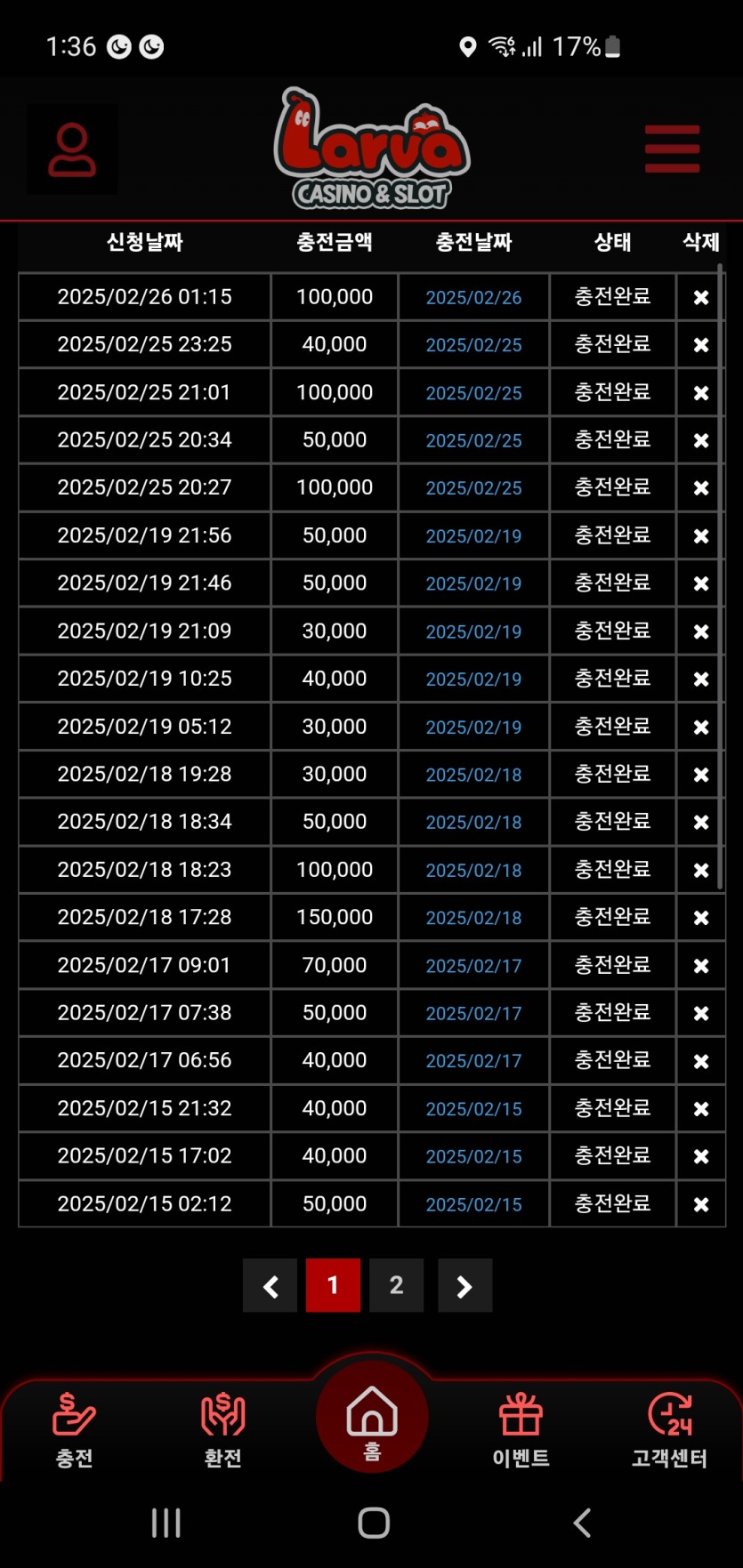
Task: Open the 이벤트 tab
Action: (x=521, y=1430)
